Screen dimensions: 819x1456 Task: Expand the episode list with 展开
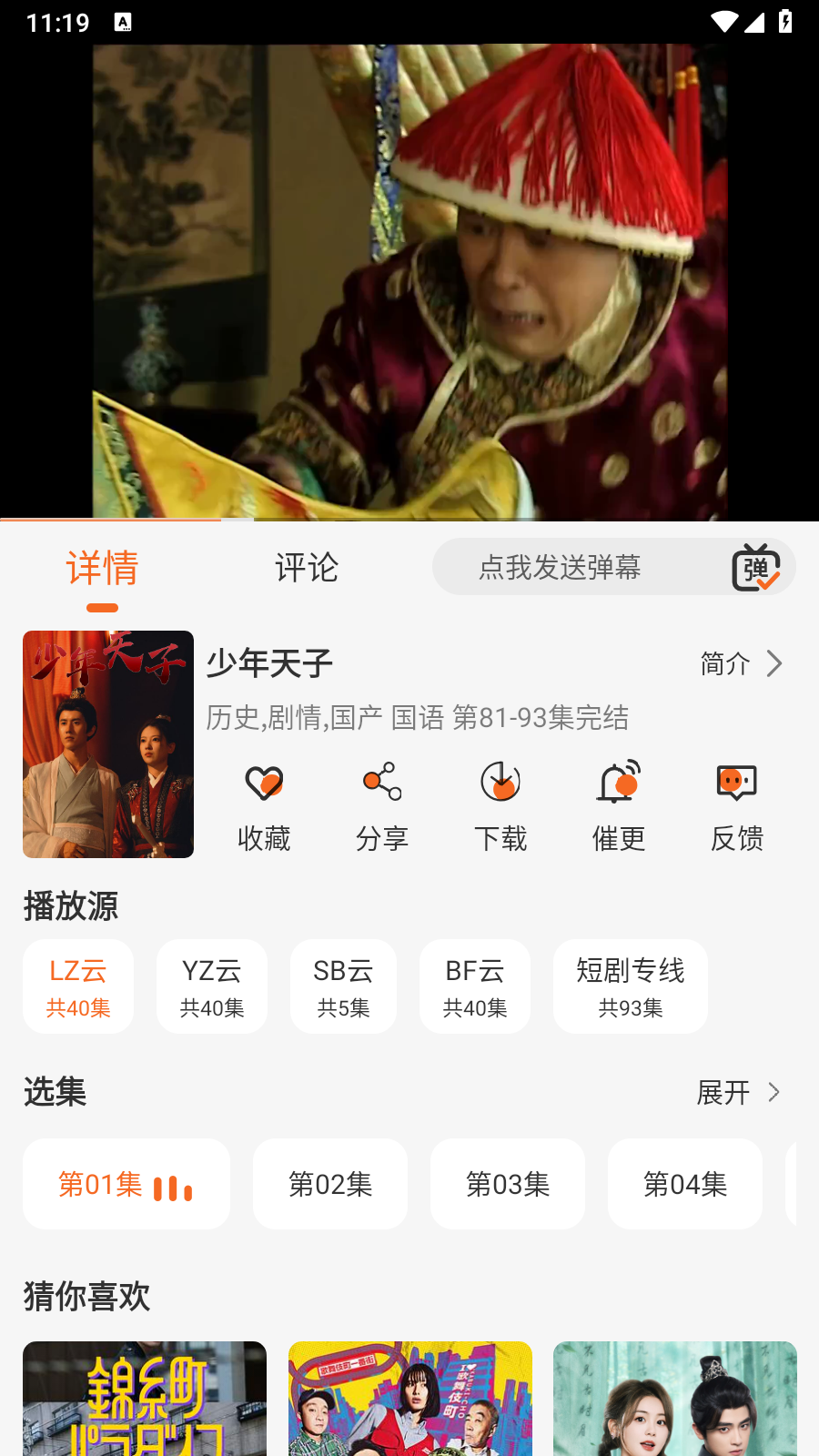[738, 1092]
